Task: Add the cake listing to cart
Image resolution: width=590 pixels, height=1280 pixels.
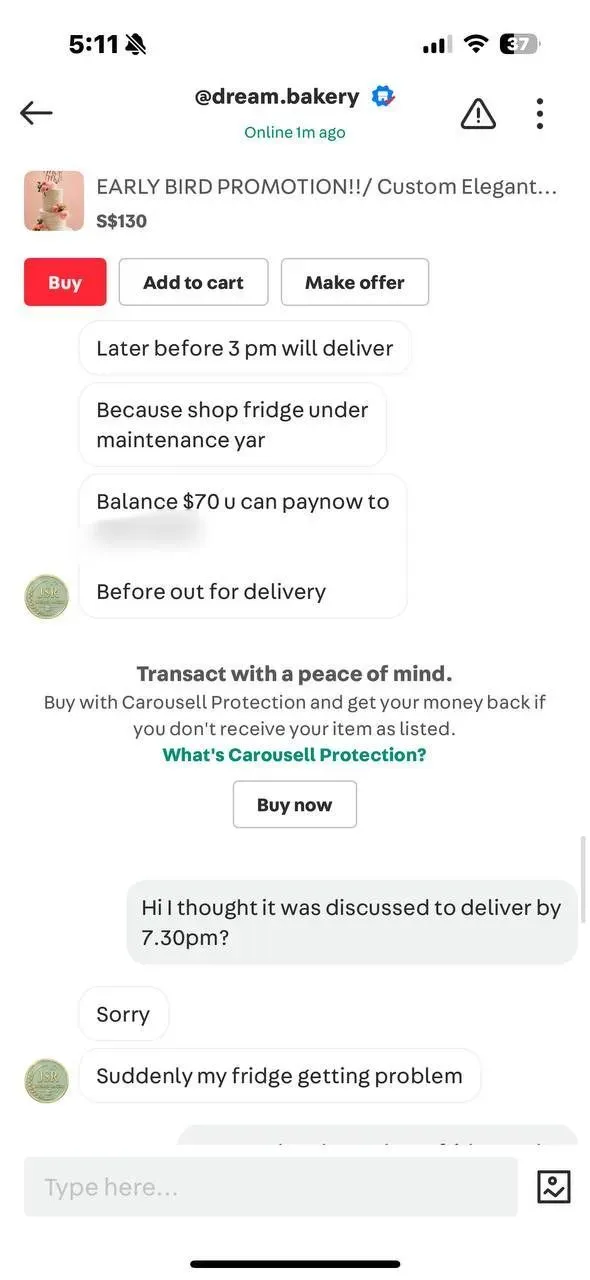Action: (x=193, y=282)
